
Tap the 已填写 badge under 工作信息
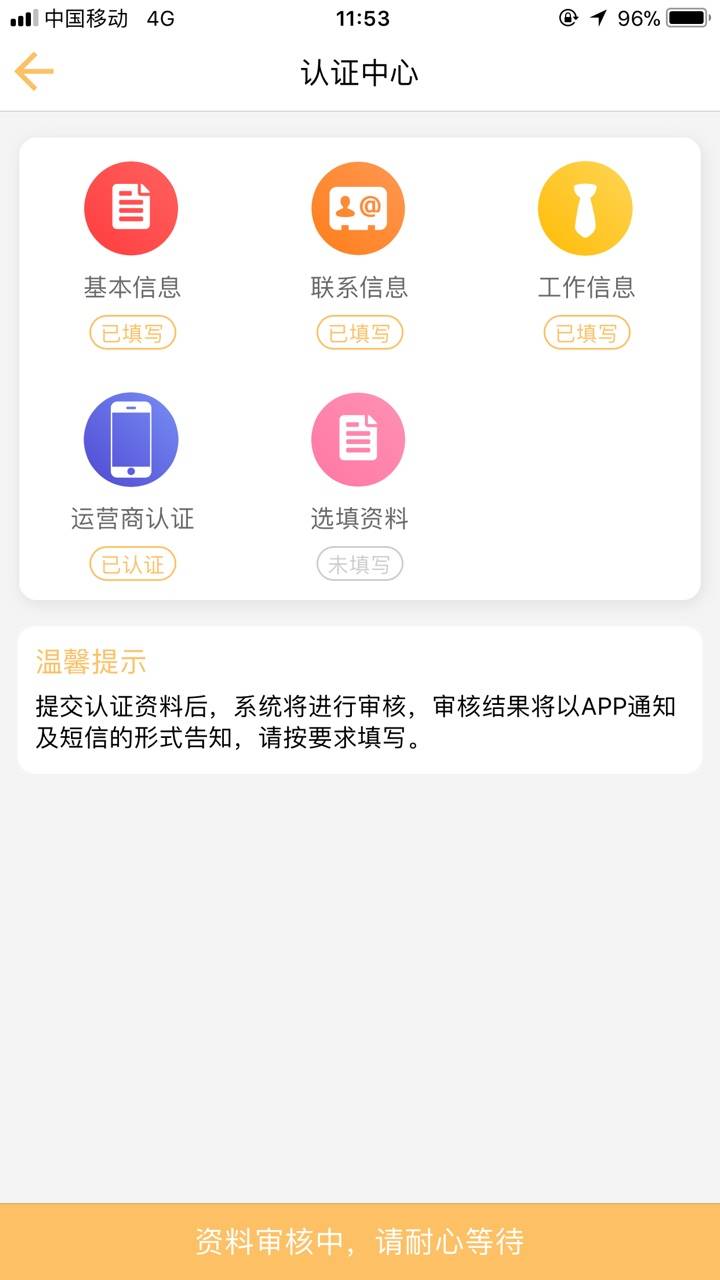pyautogui.click(x=585, y=332)
